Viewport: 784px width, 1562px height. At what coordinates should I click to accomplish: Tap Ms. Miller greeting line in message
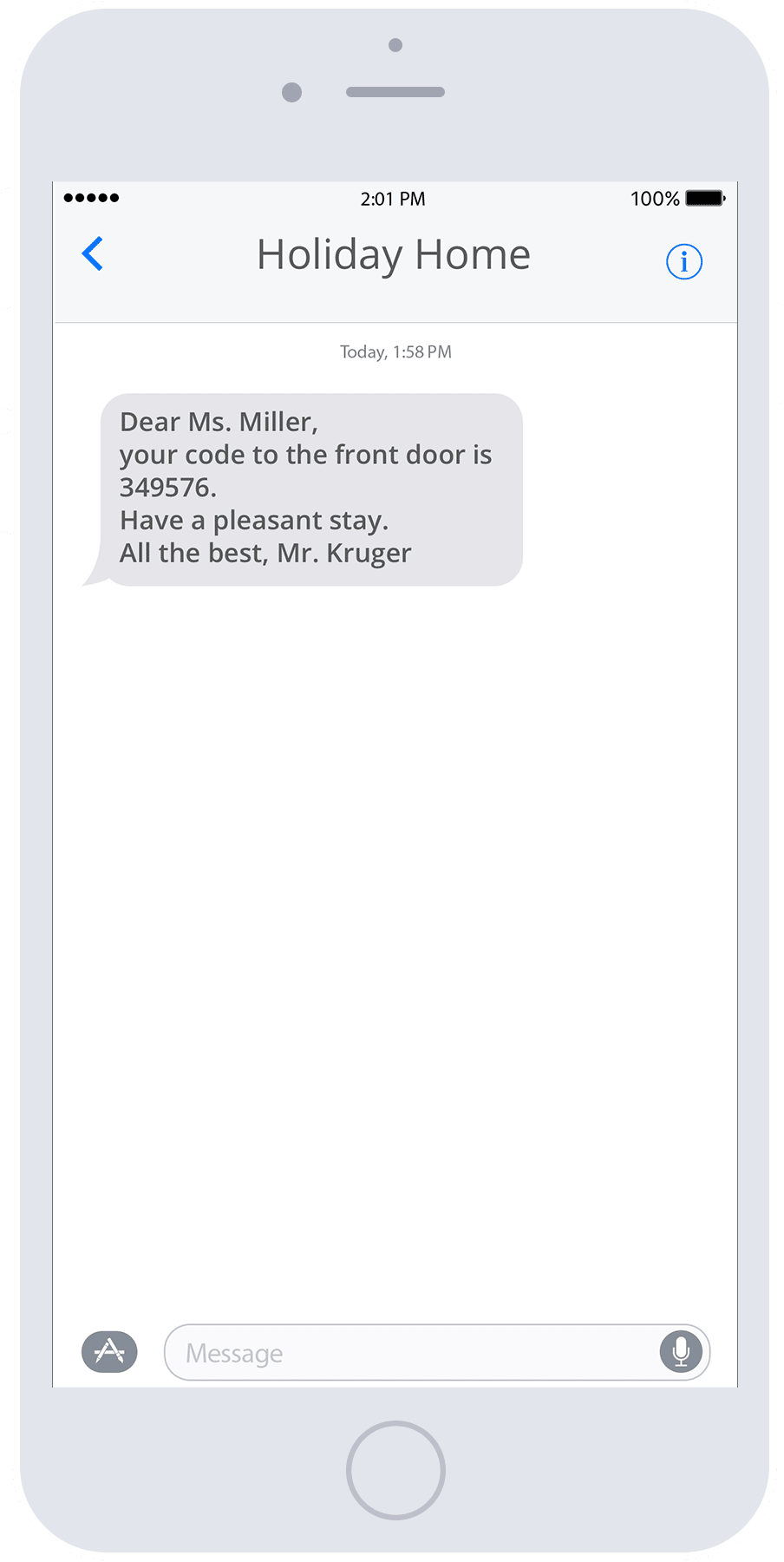pos(219,422)
